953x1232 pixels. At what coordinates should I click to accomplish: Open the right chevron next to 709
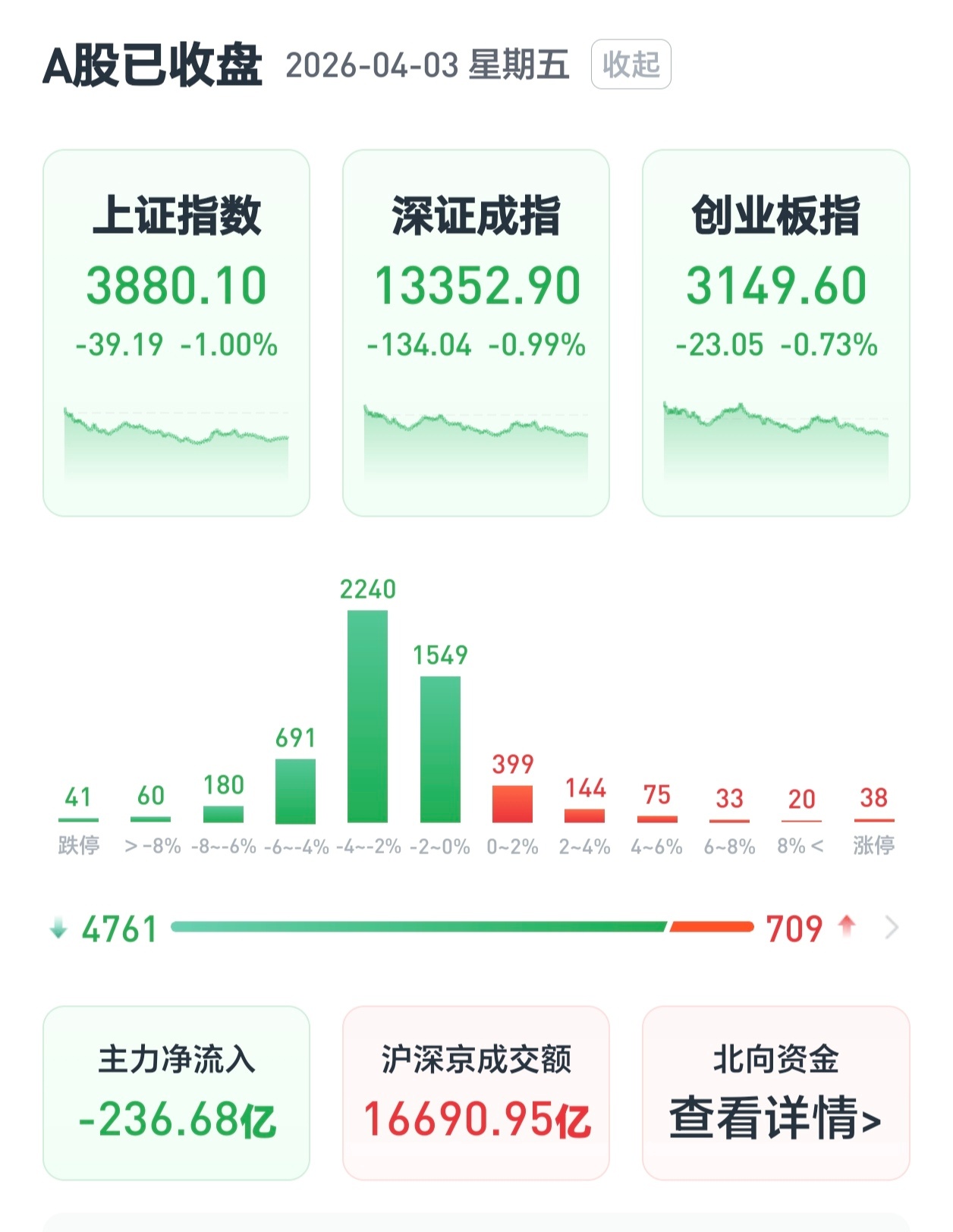tap(892, 926)
